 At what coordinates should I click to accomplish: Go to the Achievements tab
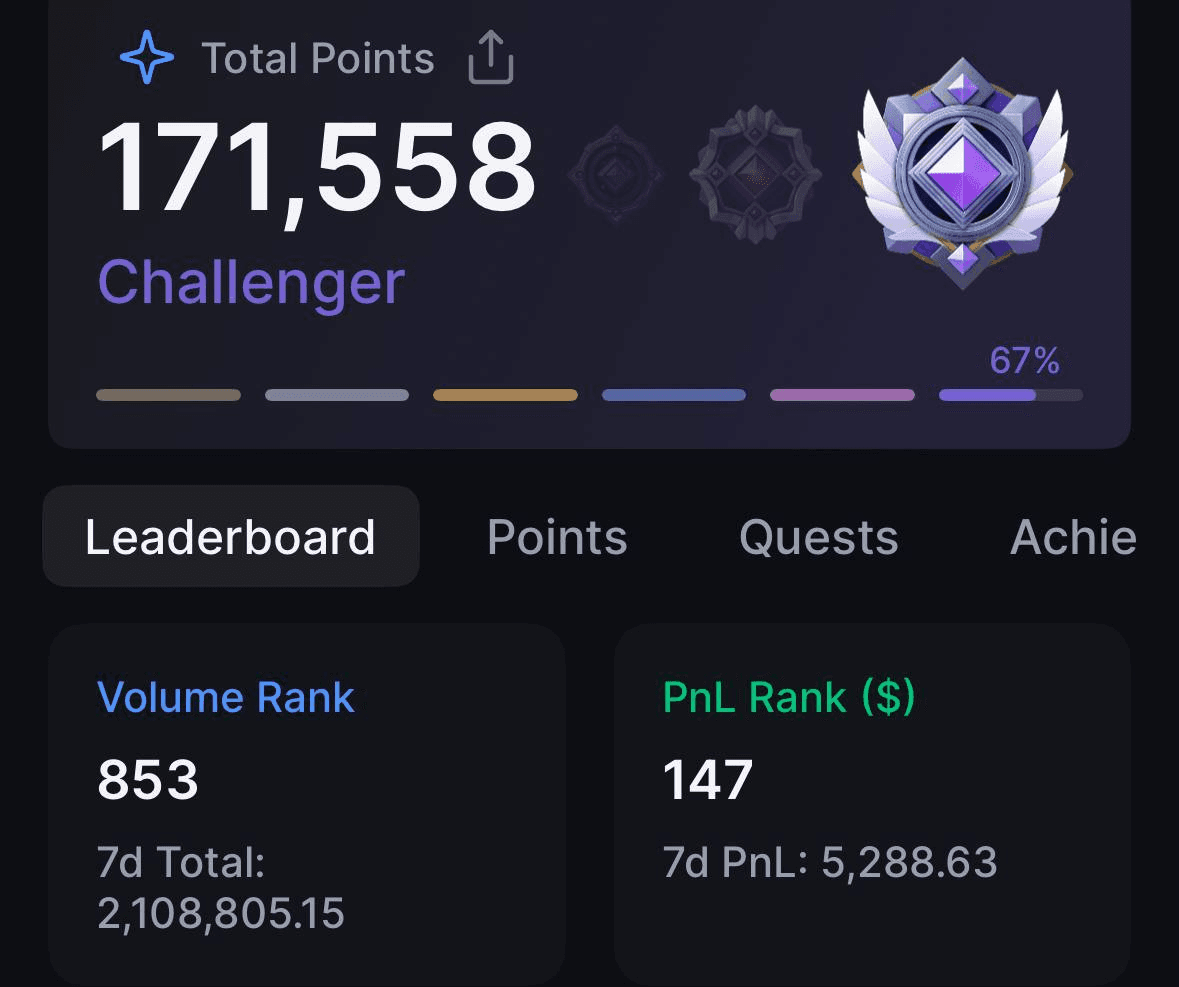[x=1073, y=537]
